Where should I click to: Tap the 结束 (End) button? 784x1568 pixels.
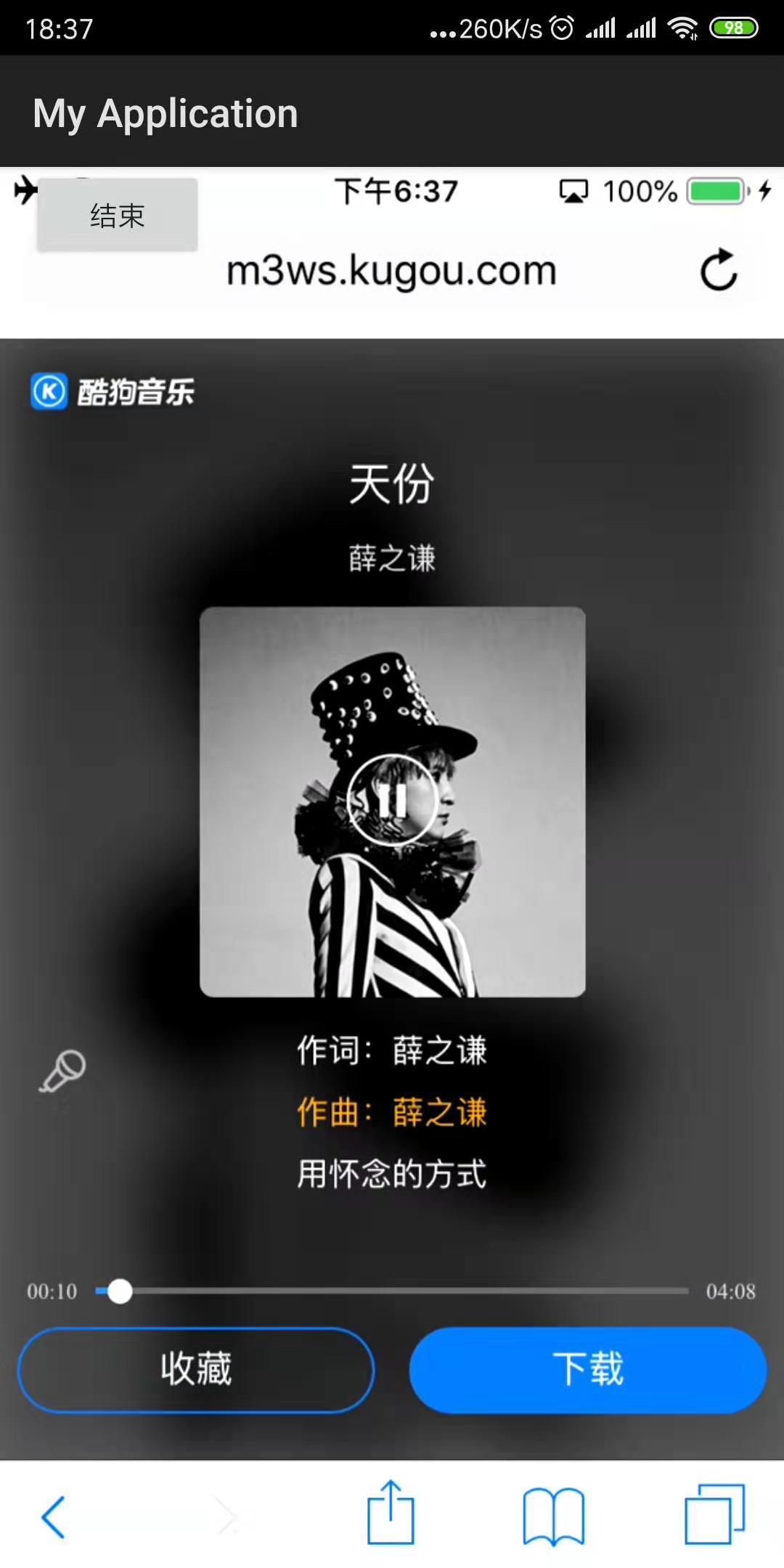coord(117,216)
